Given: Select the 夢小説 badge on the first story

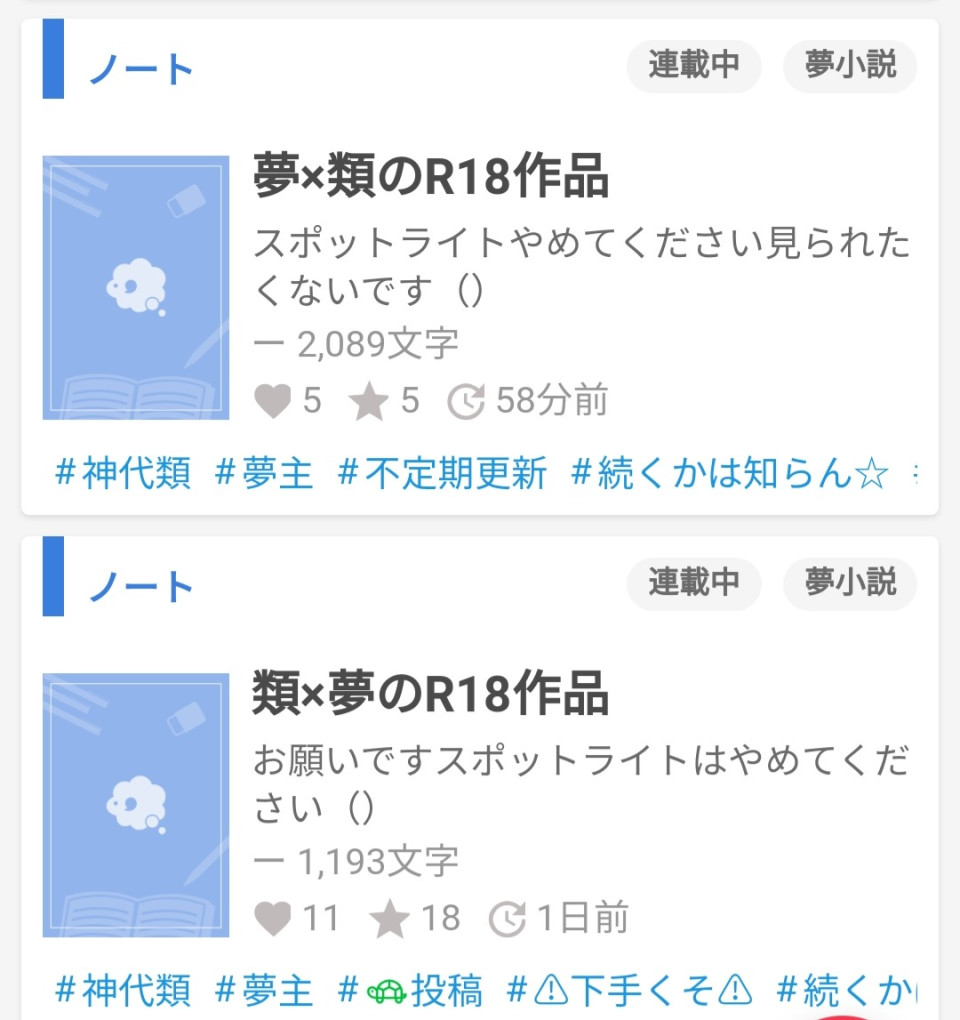Looking at the screenshot, I should [849, 67].
